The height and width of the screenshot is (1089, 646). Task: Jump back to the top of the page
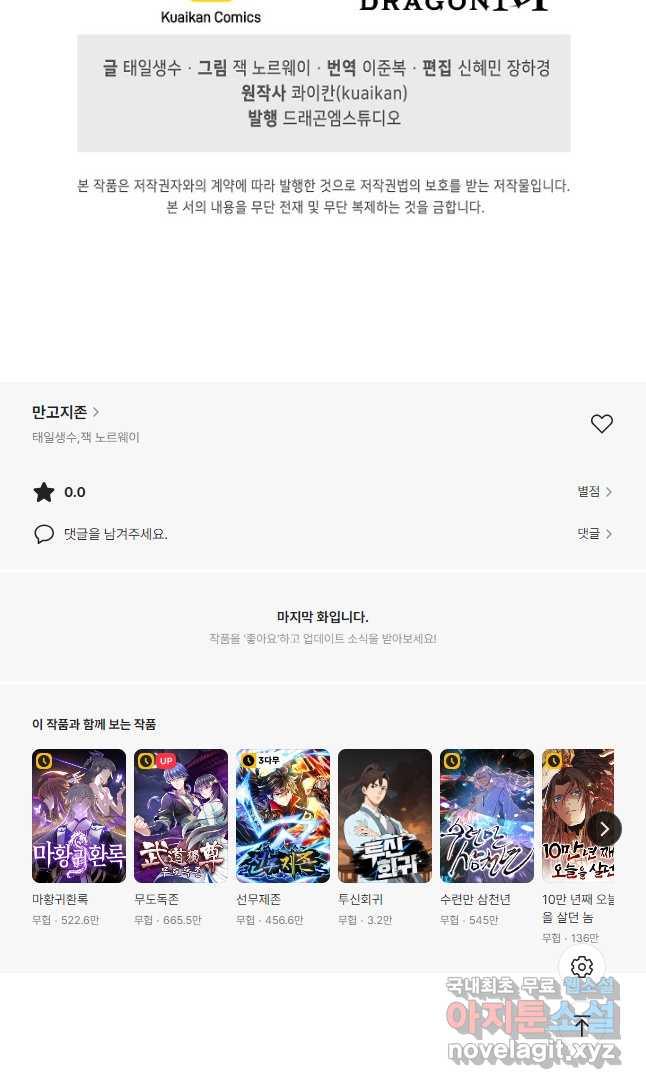(582, 1024)
